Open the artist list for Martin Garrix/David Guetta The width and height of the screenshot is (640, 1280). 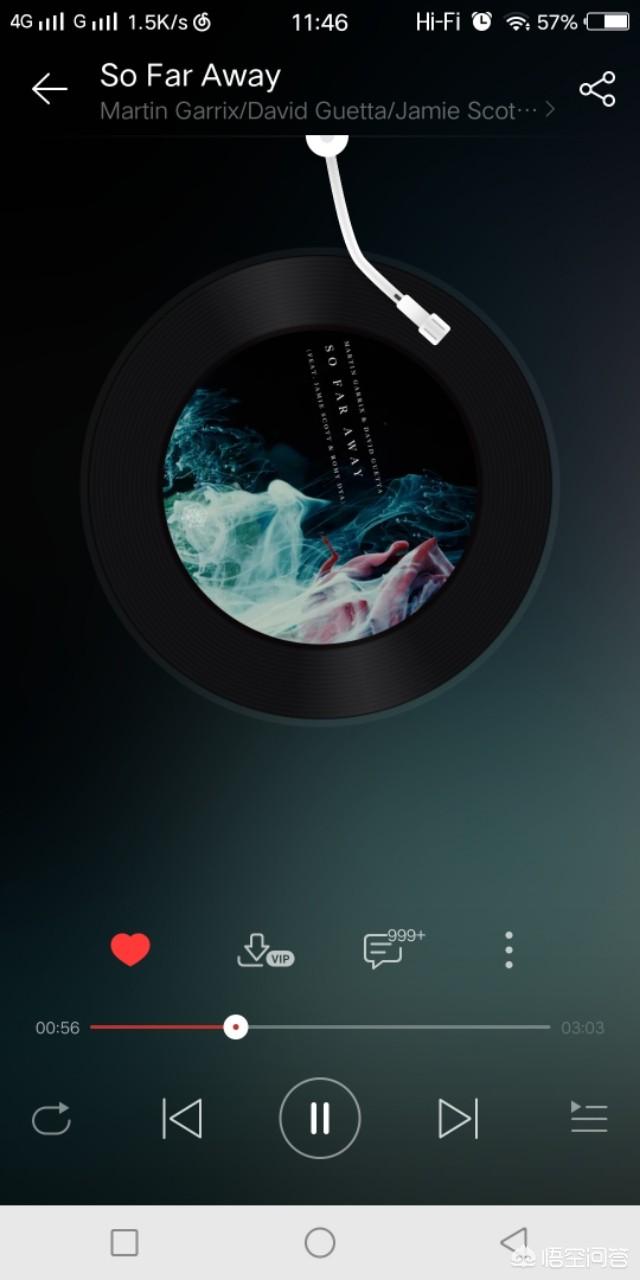326,111
